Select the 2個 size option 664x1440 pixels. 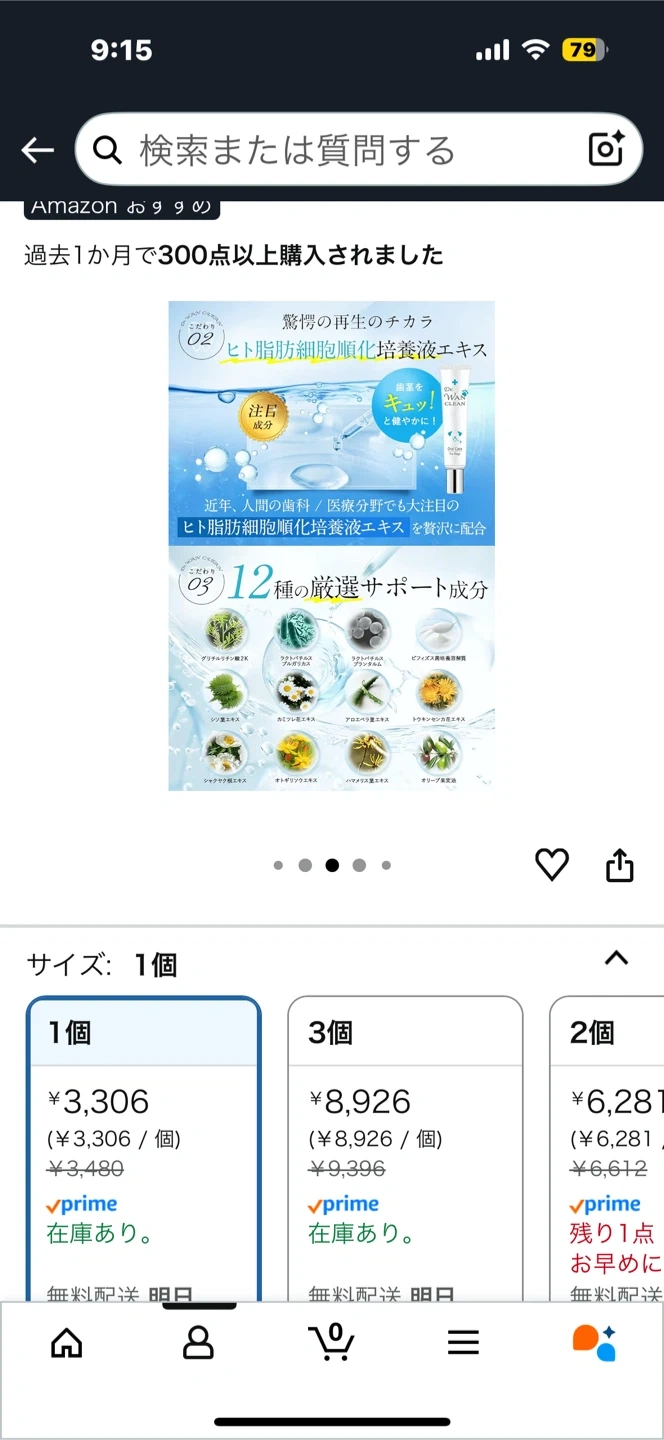(610, 1140)
